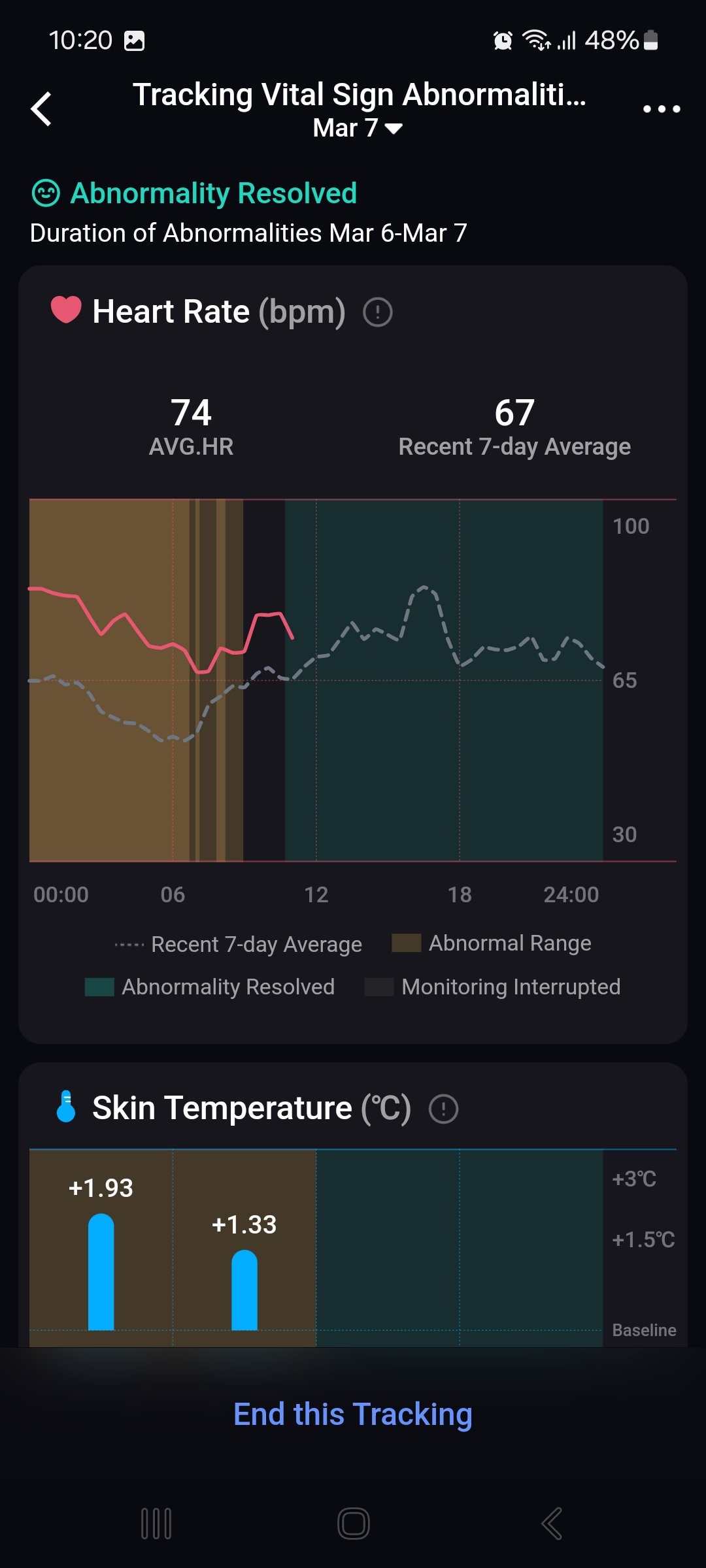Screen dimensions: 706x1568
Task: Open the Mar 7 date dropdown
Action: [357, 128]
